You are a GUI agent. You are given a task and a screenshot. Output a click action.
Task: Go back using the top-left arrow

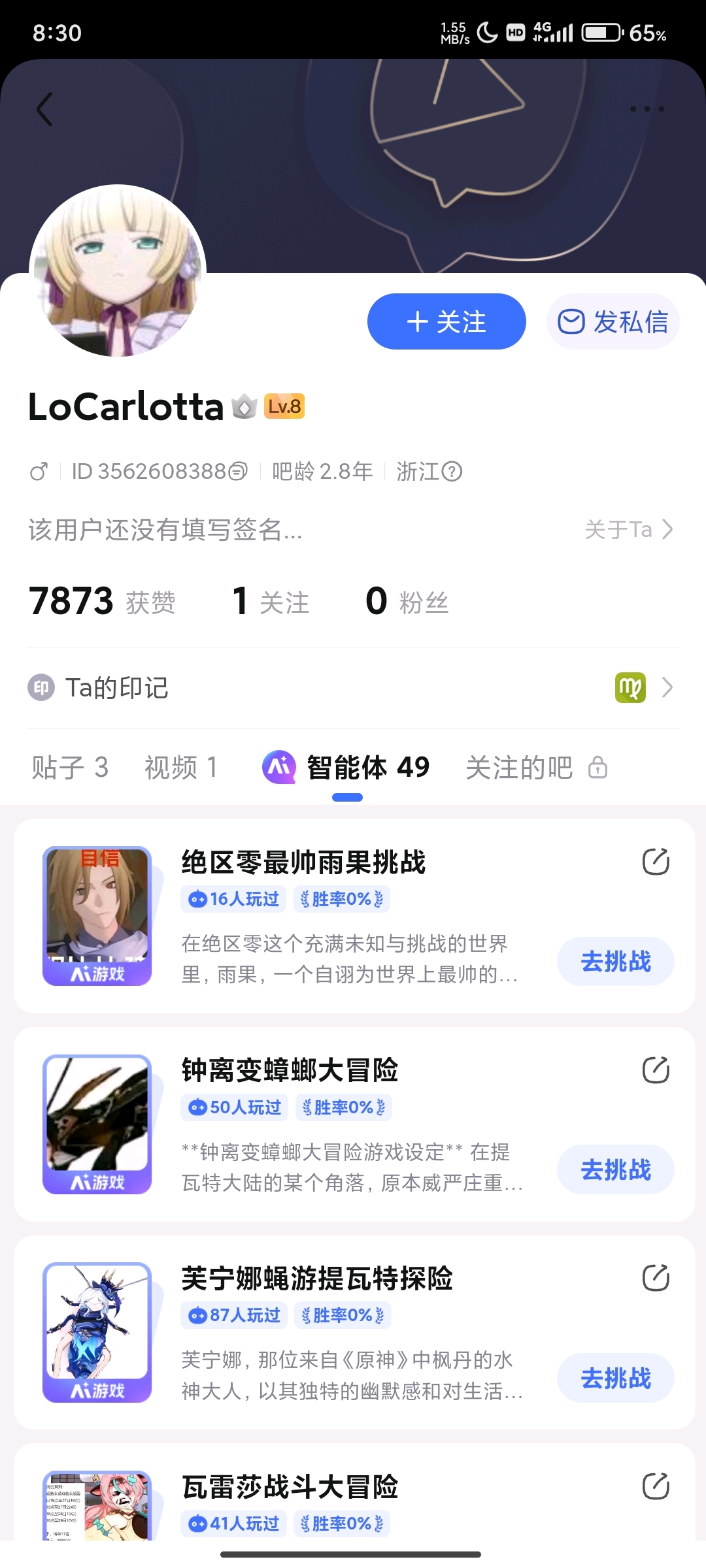44,109
